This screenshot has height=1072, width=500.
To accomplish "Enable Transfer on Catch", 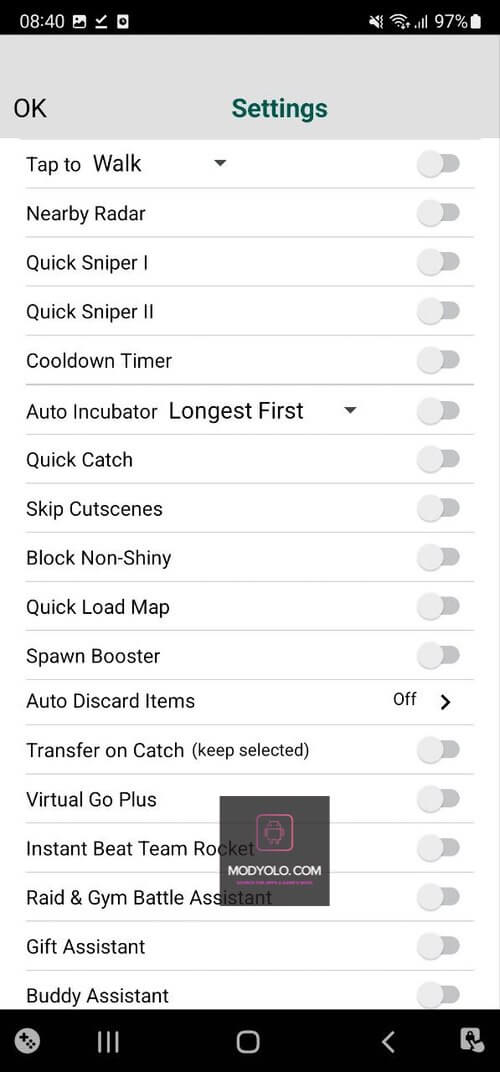I will (438, 750).
